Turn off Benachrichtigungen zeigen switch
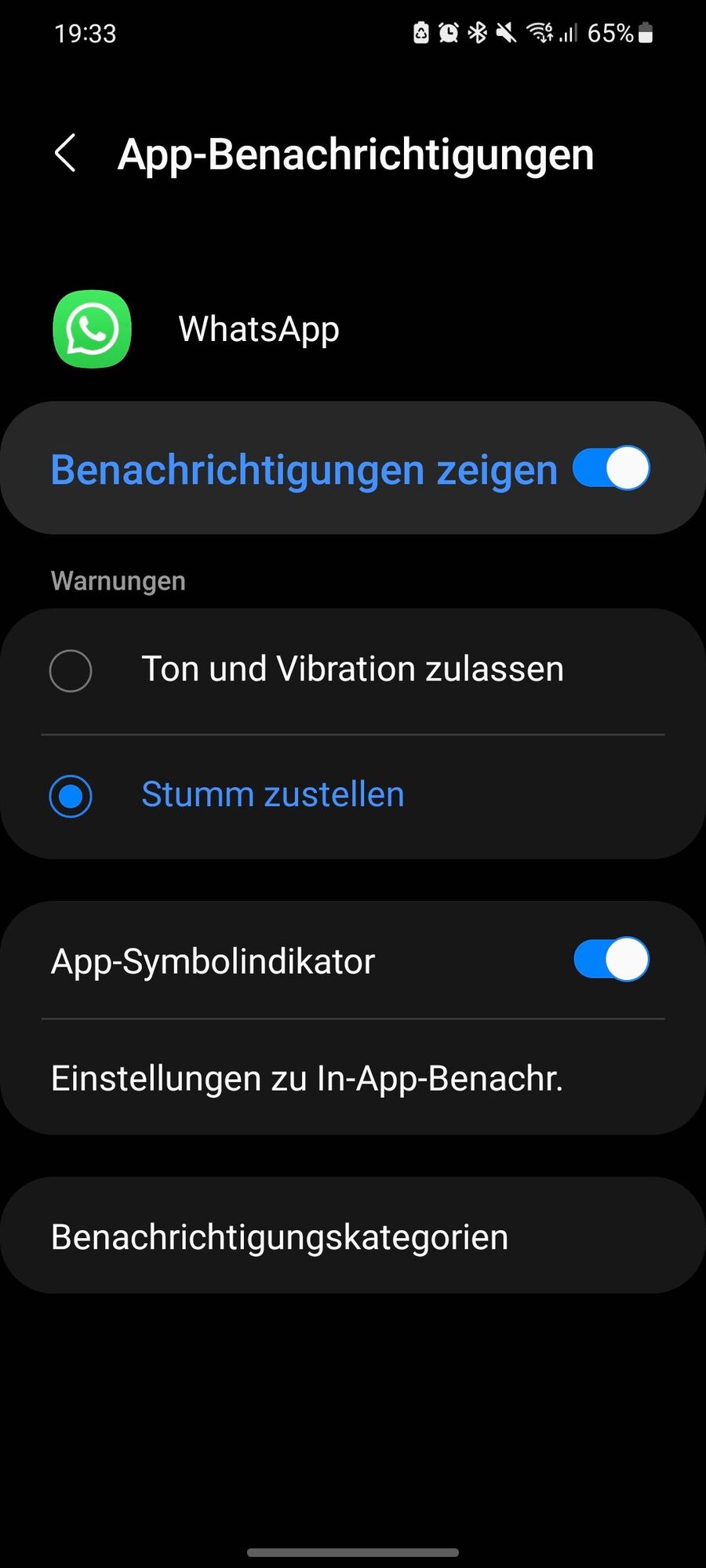This screenshot has width=706, height=1568. coord(611,469)
